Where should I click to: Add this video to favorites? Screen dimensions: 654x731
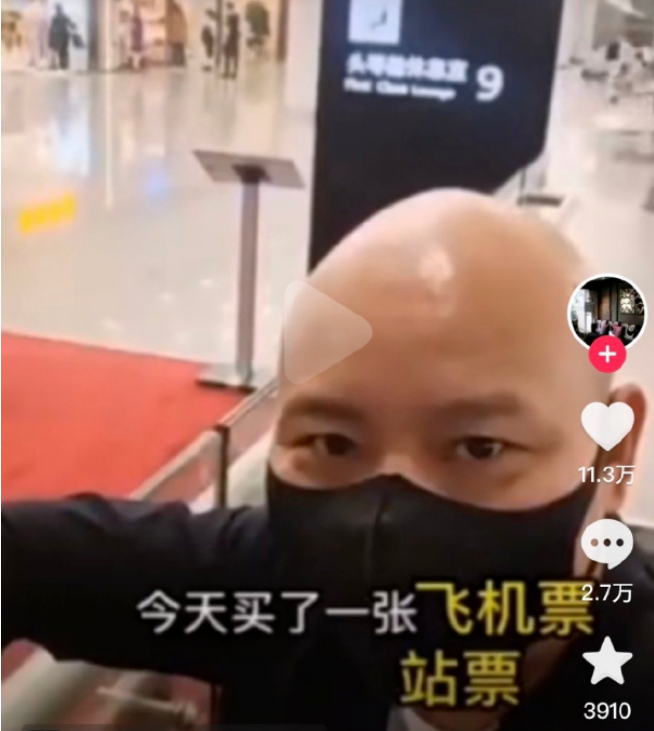tap(607, 663)
